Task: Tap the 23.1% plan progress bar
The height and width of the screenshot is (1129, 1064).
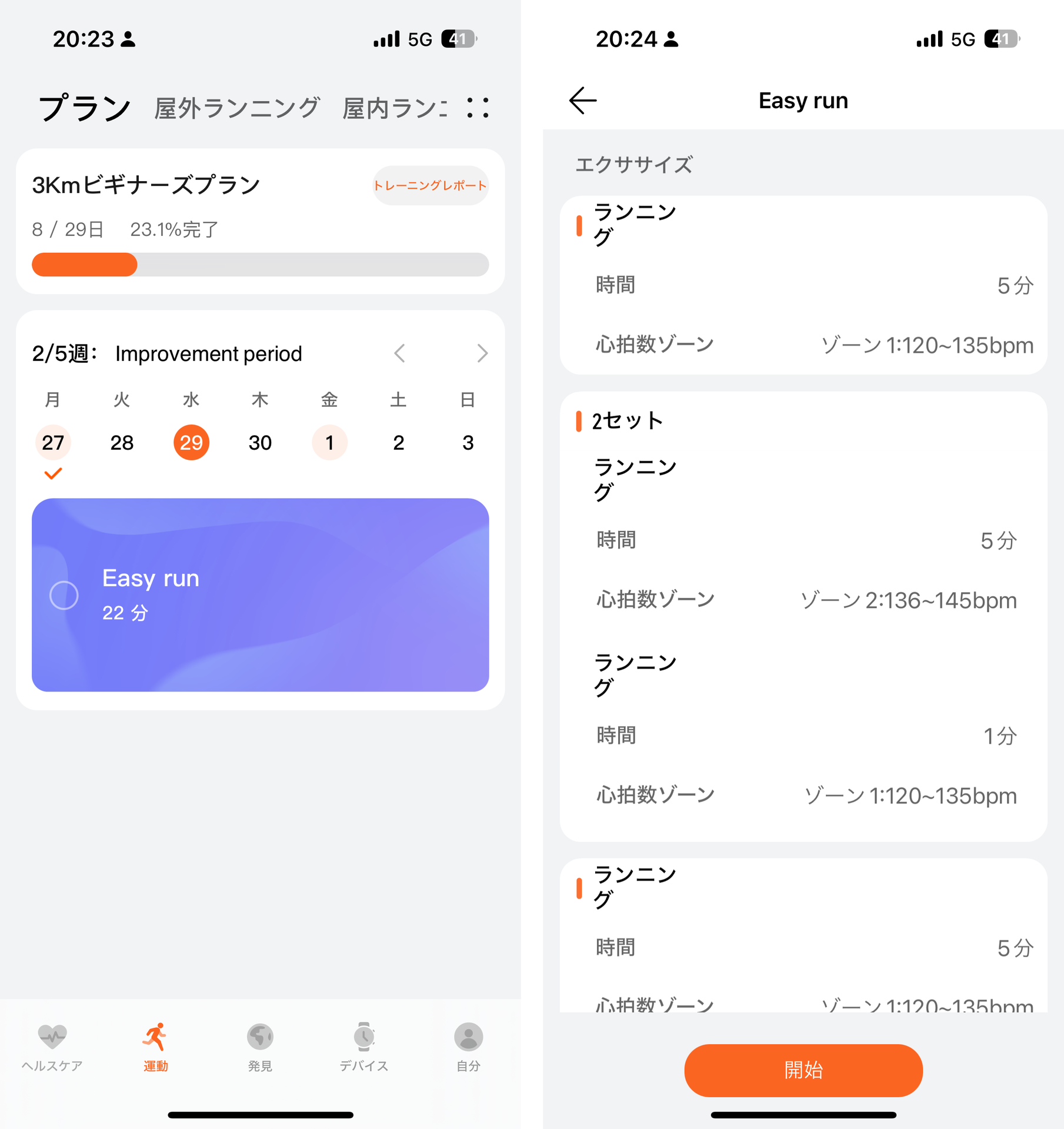Action: point(261,265)
